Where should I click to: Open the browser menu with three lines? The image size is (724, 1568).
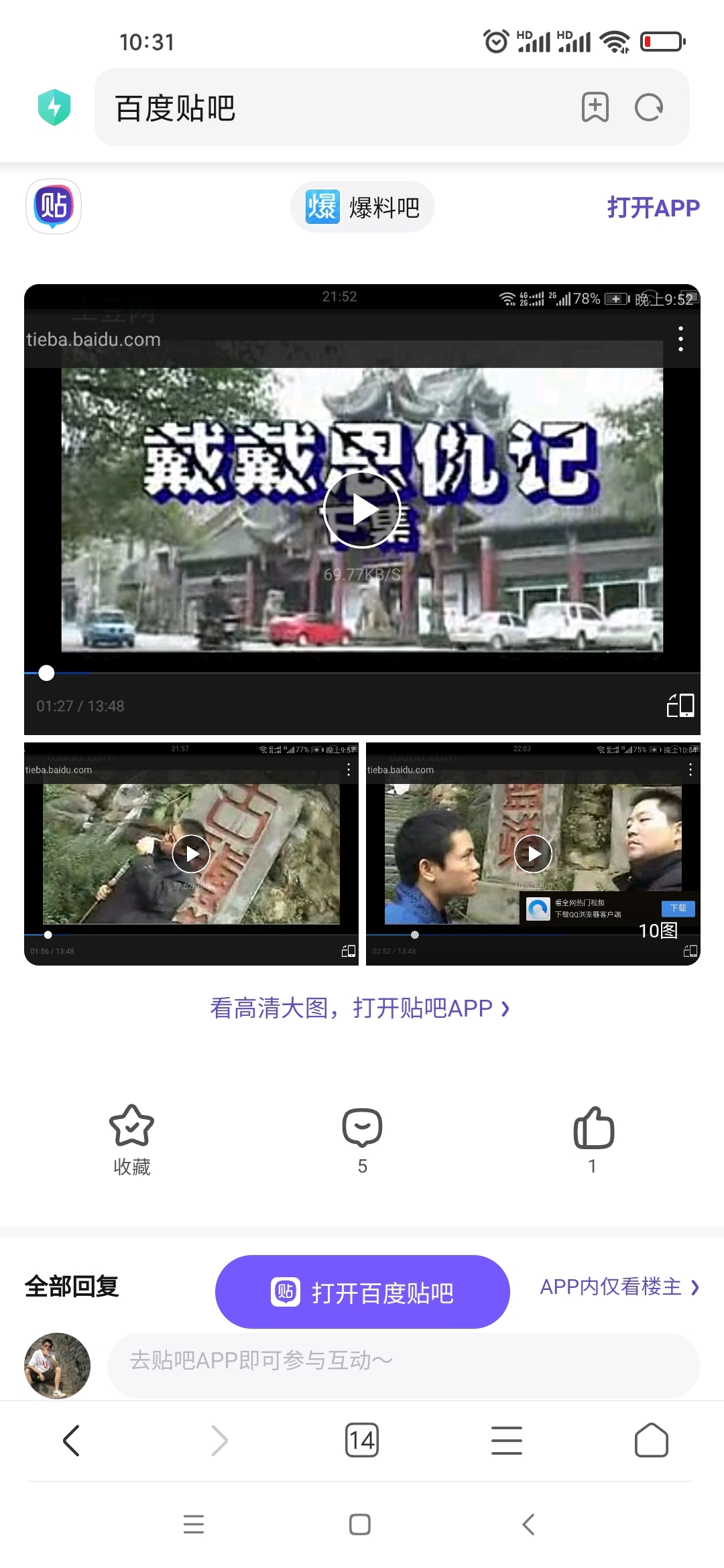click(x=507, y=1440)
